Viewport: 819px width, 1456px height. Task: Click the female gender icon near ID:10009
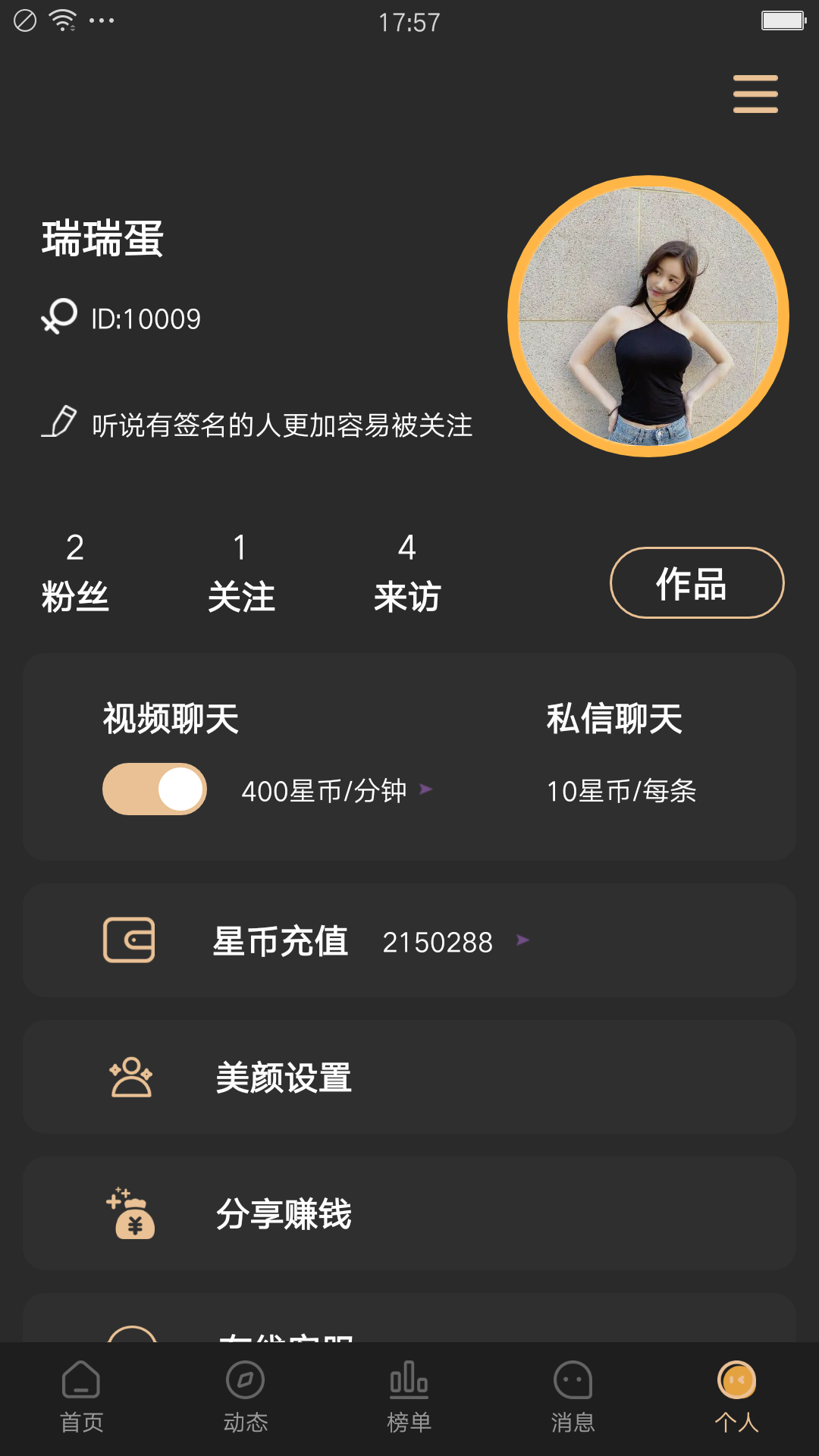(x=58, y=318)
